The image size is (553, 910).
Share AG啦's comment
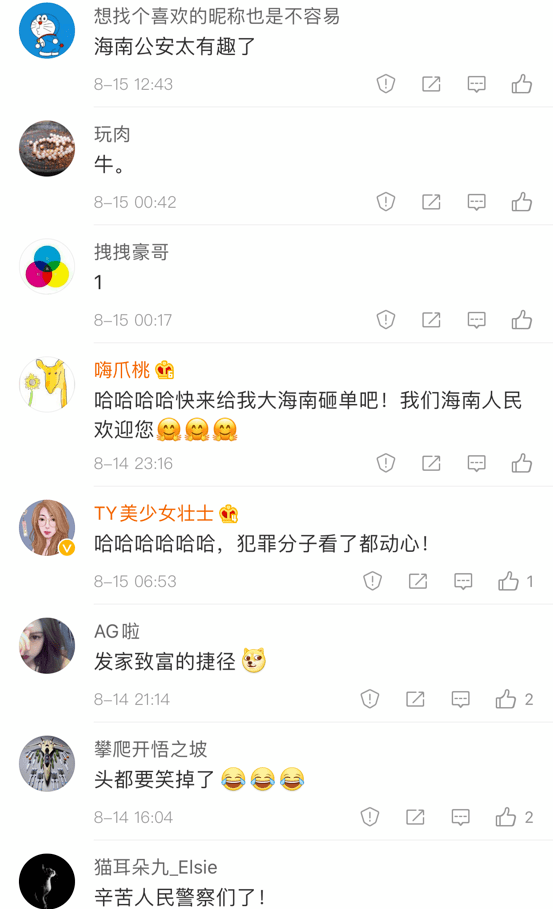(415, 699)
